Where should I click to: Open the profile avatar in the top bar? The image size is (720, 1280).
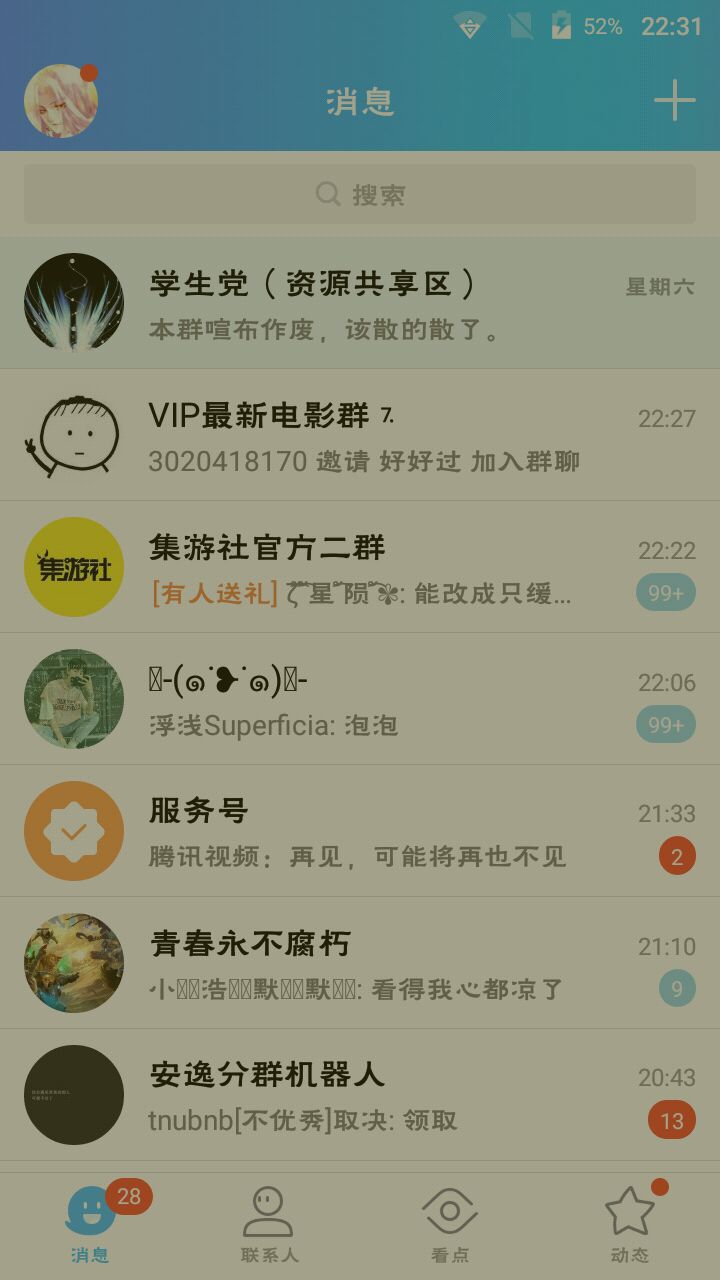[61, 101]
